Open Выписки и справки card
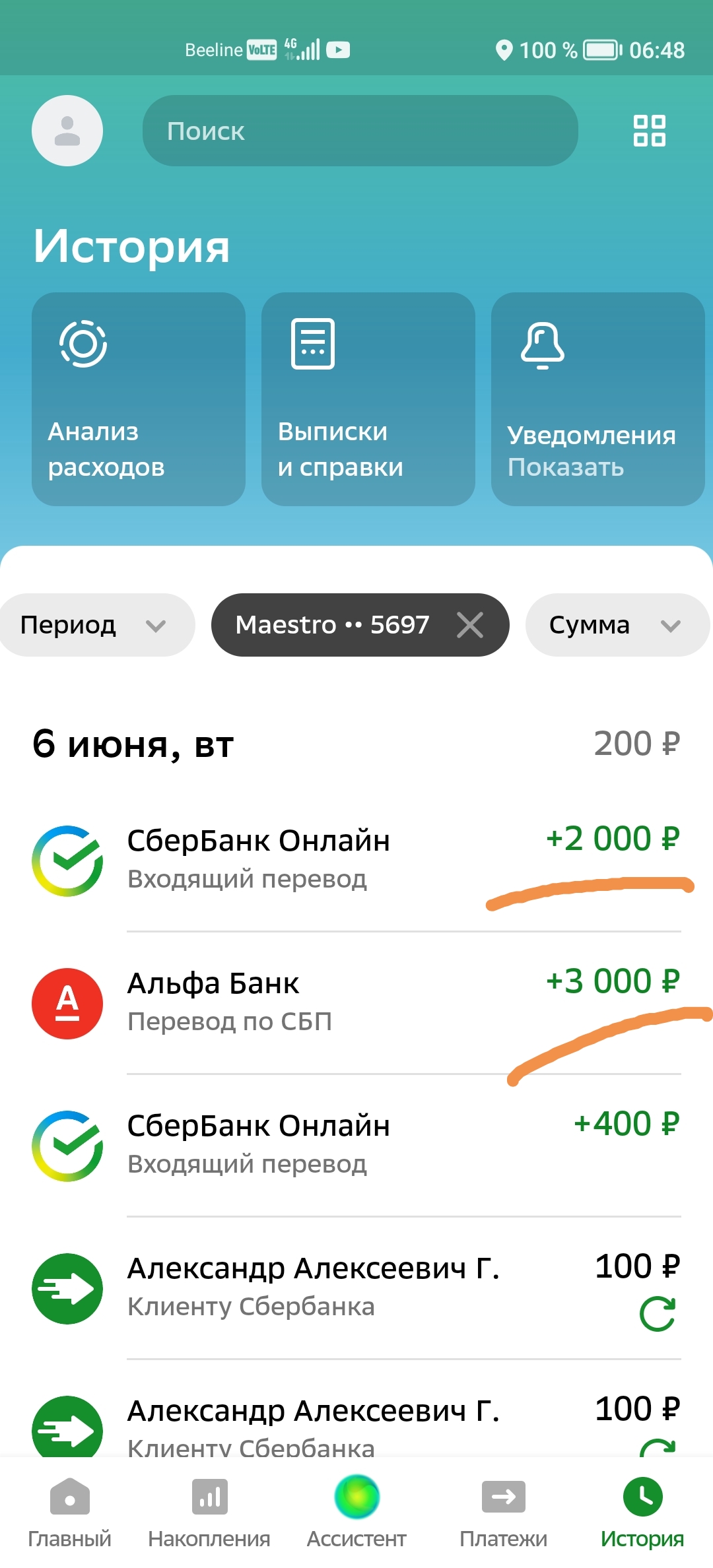Image resolution: width=713 pixels, height=1568 pixels. [368, 399]
